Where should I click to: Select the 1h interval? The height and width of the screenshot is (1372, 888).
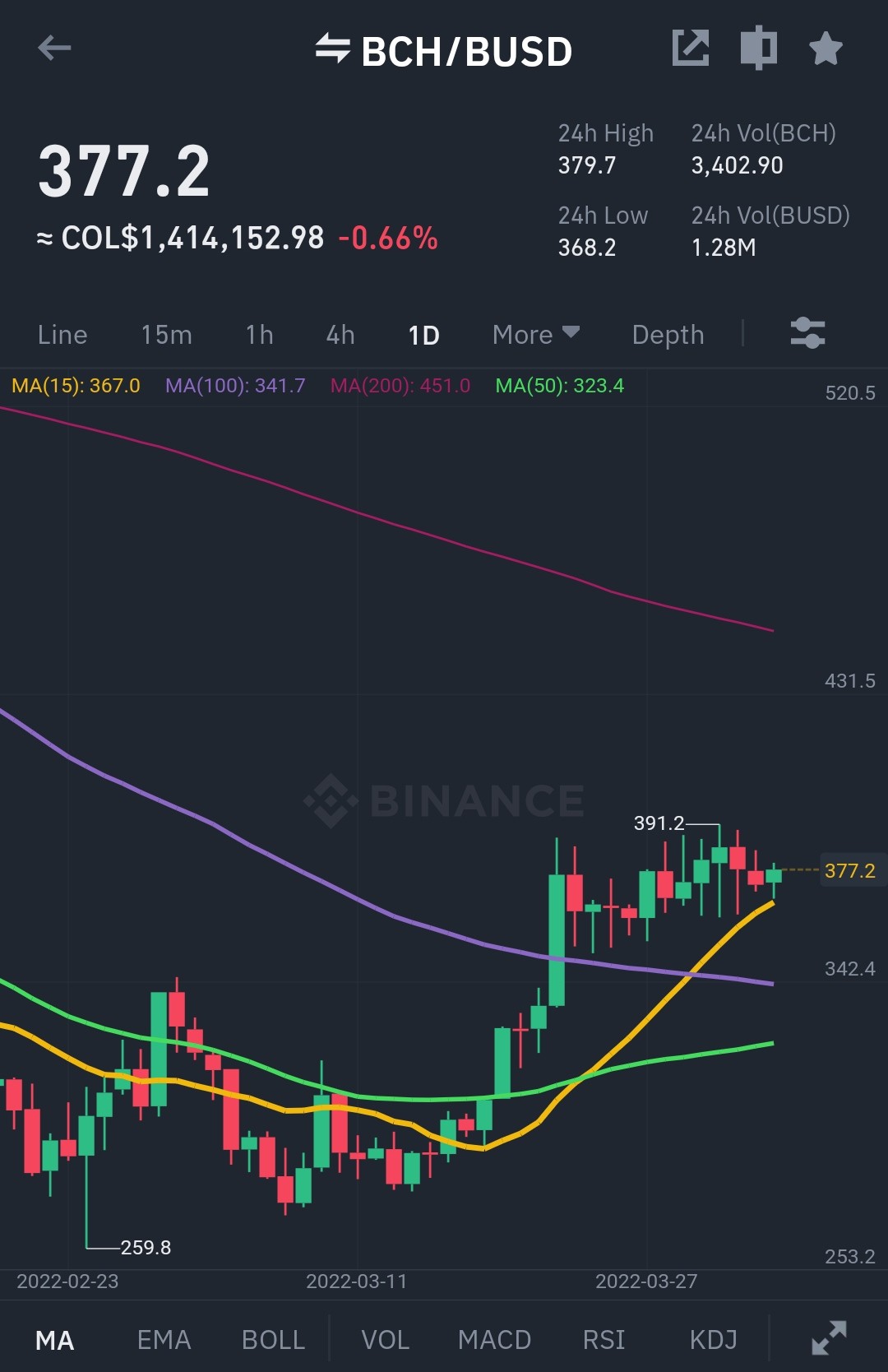[x=259, y=335]
